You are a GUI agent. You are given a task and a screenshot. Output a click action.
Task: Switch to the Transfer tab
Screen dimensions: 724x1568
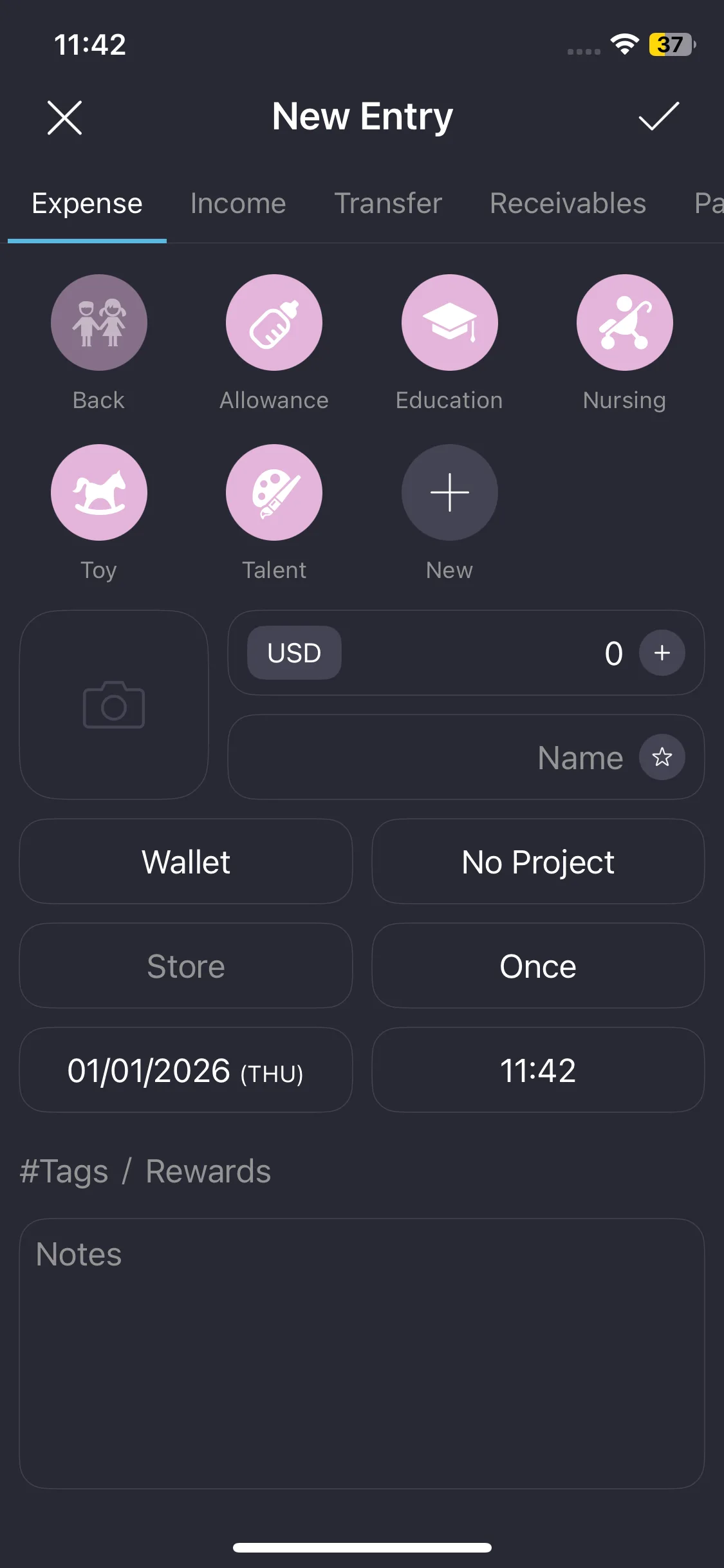pos(388,203)
